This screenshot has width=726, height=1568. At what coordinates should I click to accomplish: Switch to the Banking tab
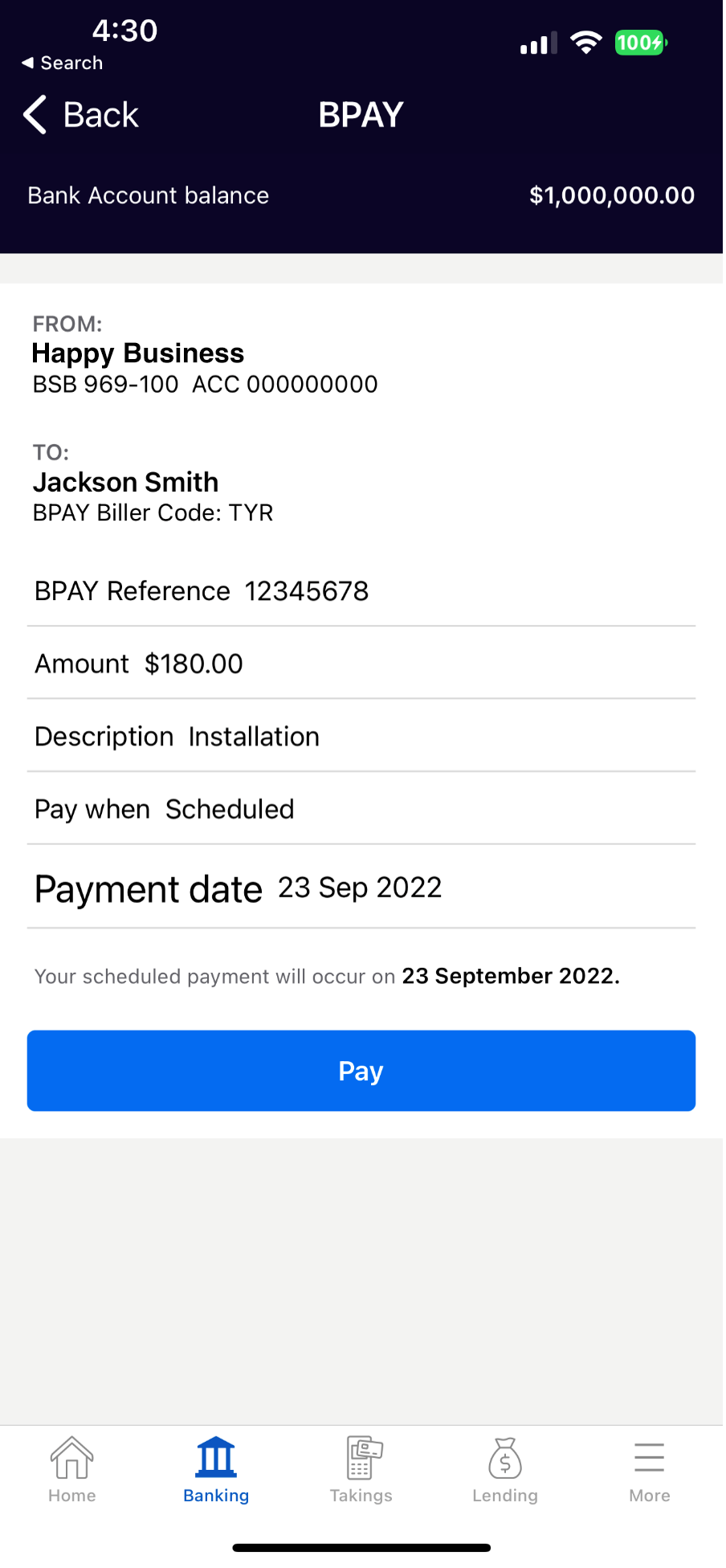click(216, 1470)
